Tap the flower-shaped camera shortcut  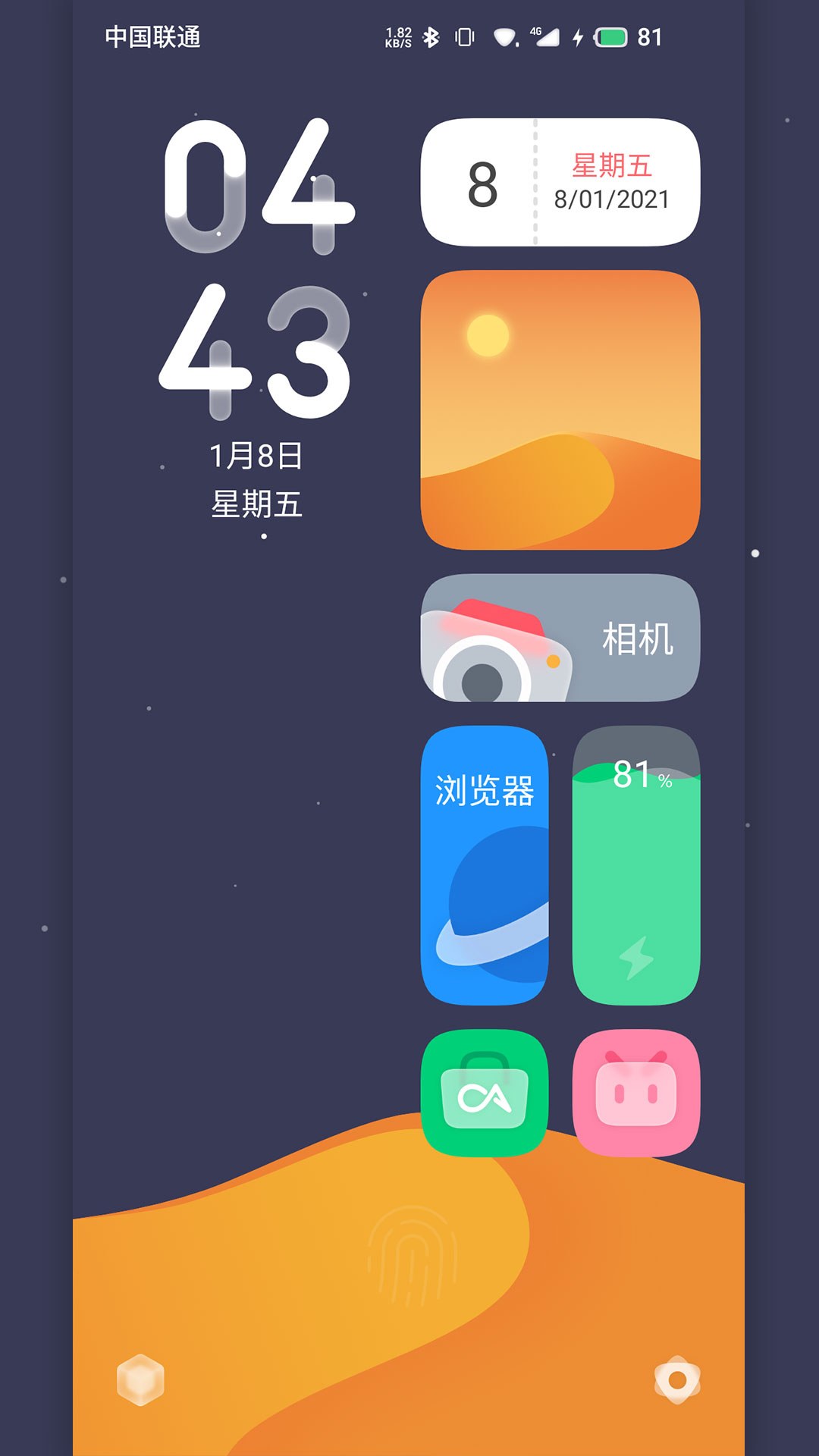(x=677, y=1379)
